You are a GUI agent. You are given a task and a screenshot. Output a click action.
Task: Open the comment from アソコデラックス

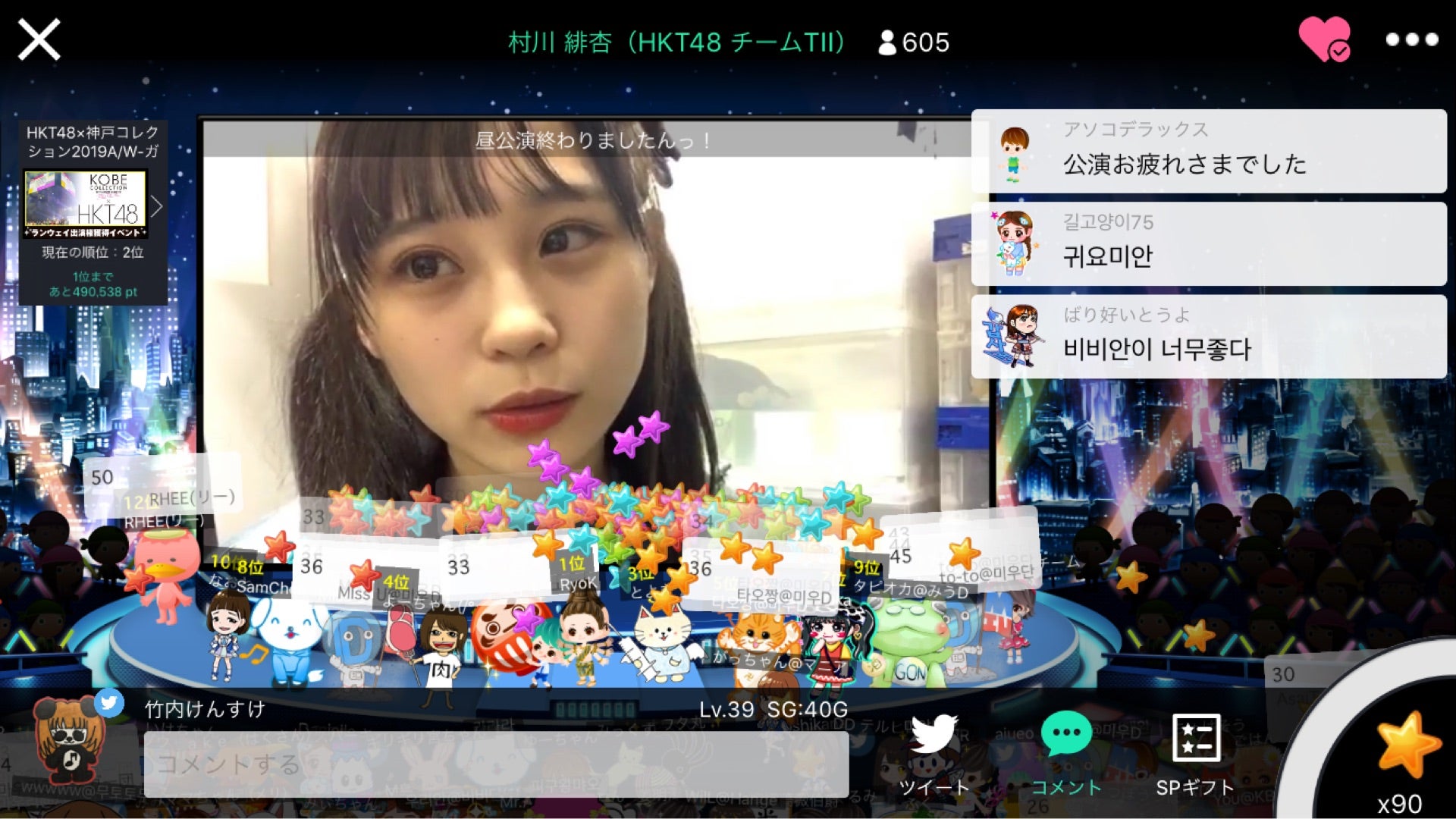point(1209,151)
